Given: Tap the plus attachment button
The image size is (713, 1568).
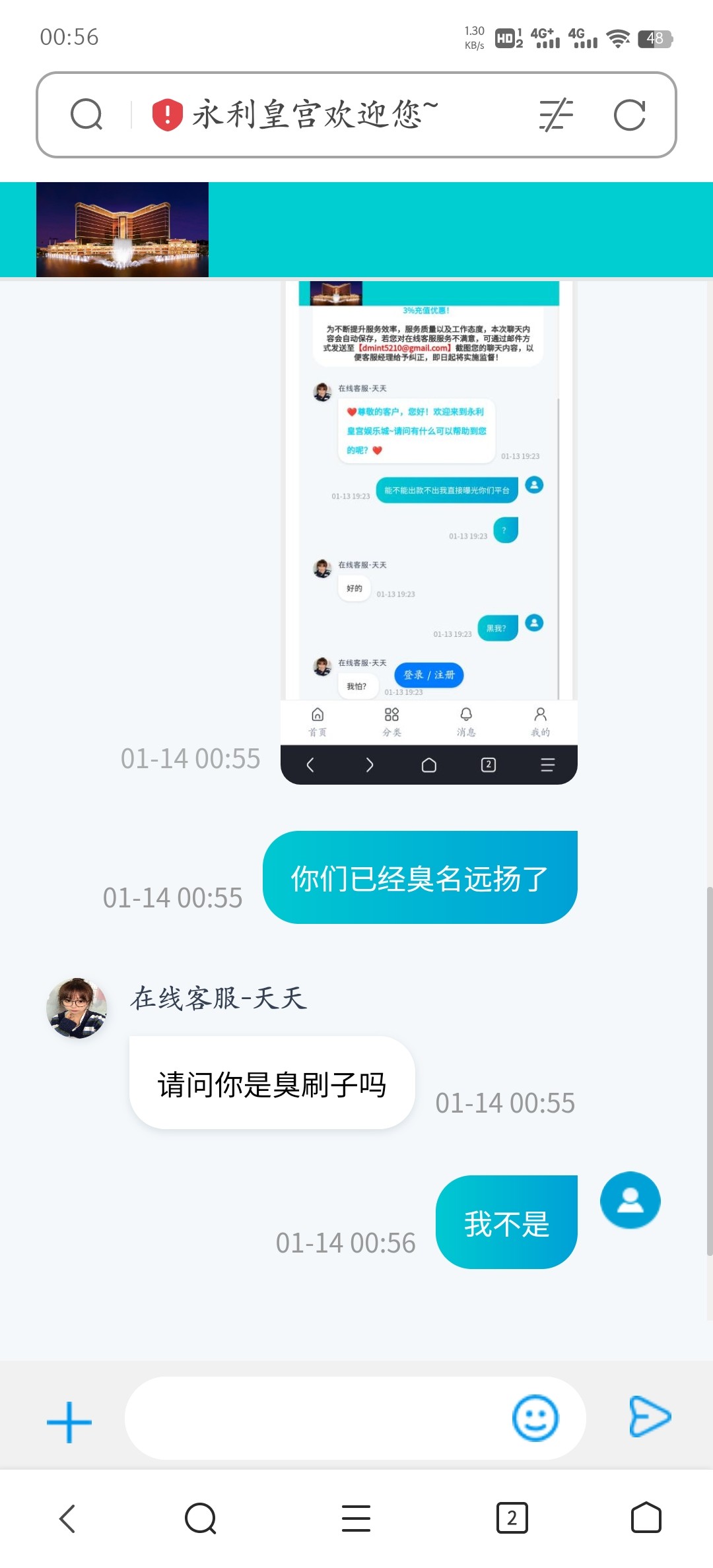Looking at the screenshot, I should [69, 1422].
